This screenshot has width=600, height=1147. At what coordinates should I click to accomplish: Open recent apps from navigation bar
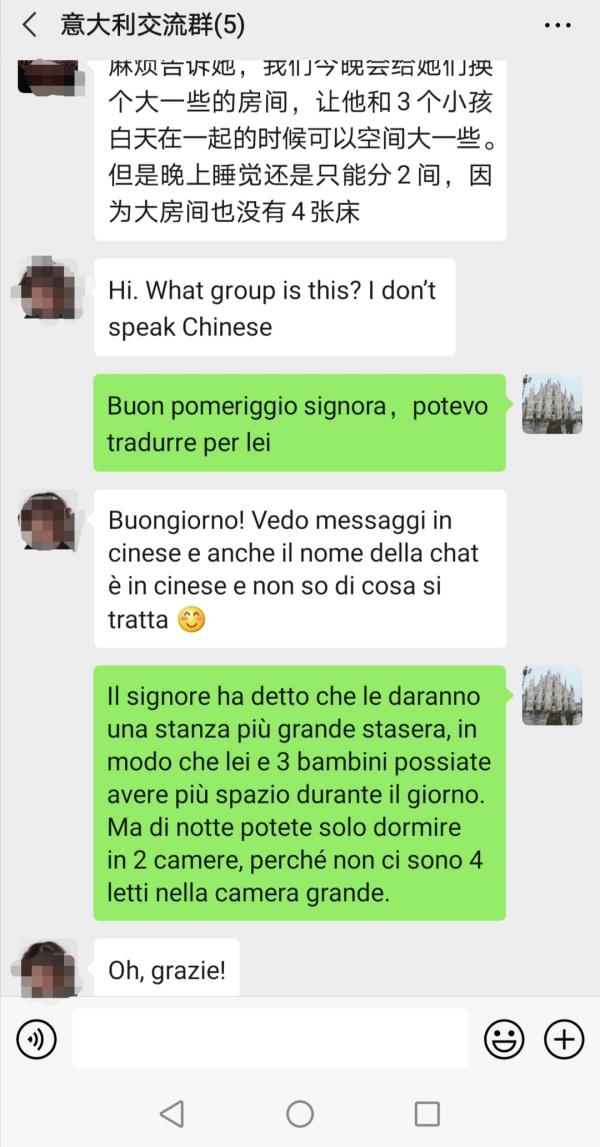tap(427, 1113)
